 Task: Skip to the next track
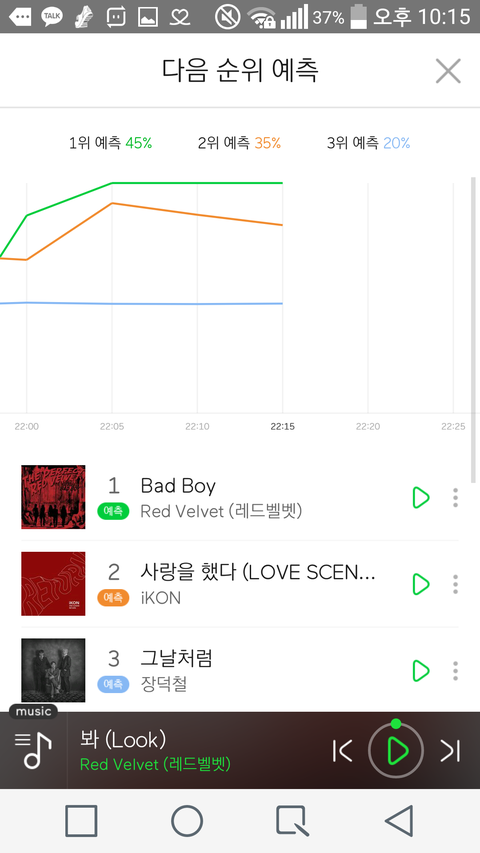coord(450,751)
